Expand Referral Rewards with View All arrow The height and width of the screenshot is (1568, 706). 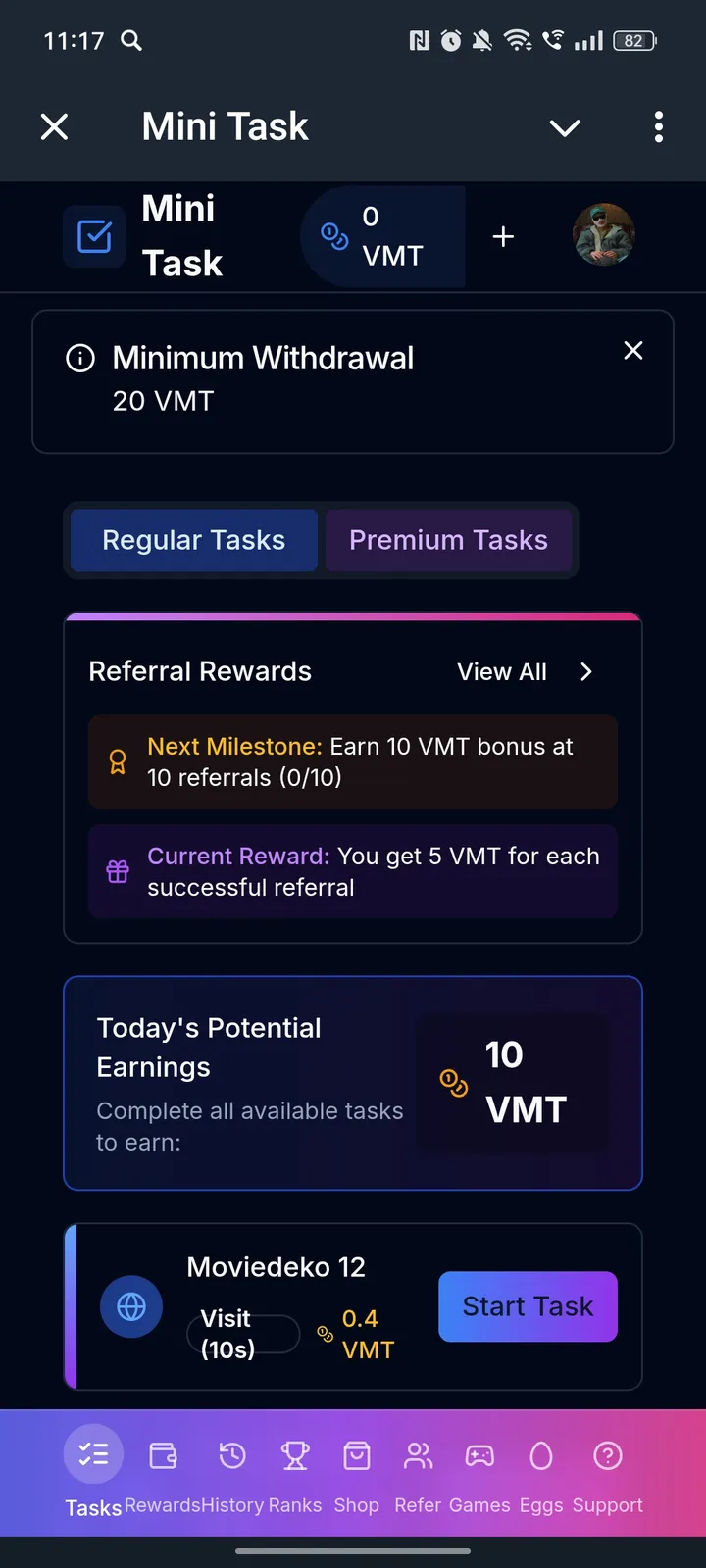pos(585,671)
